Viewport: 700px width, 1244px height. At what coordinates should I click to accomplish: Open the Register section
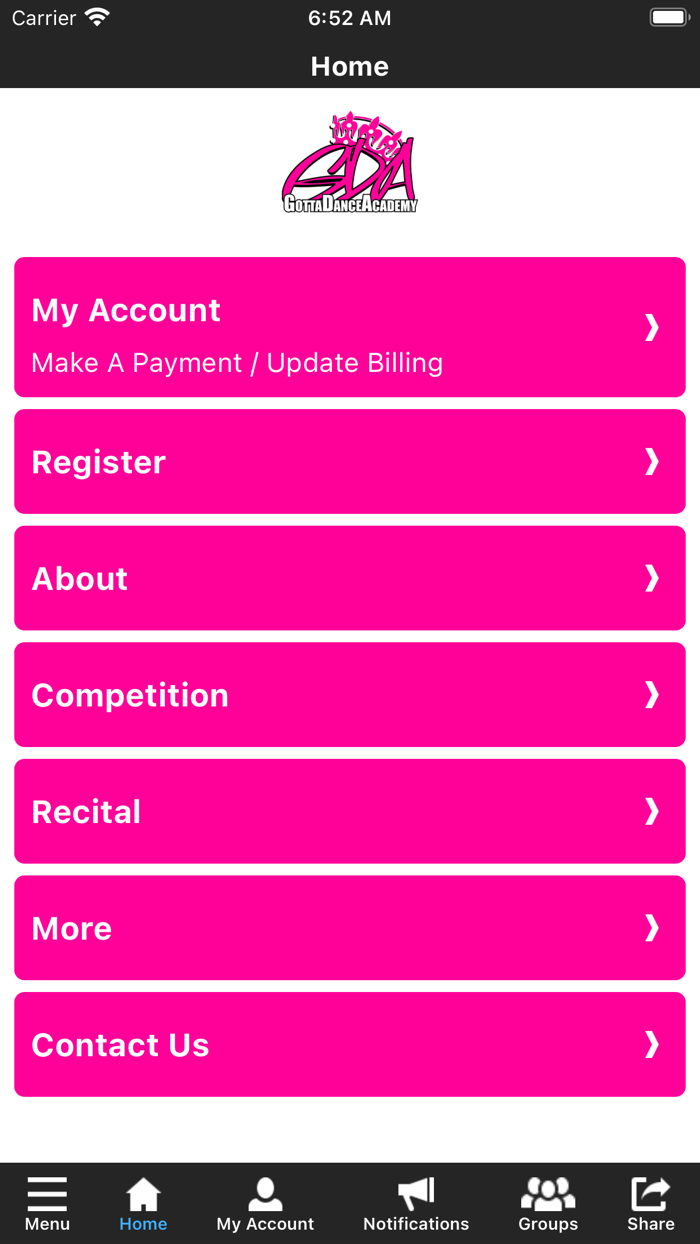coord(350,461)
